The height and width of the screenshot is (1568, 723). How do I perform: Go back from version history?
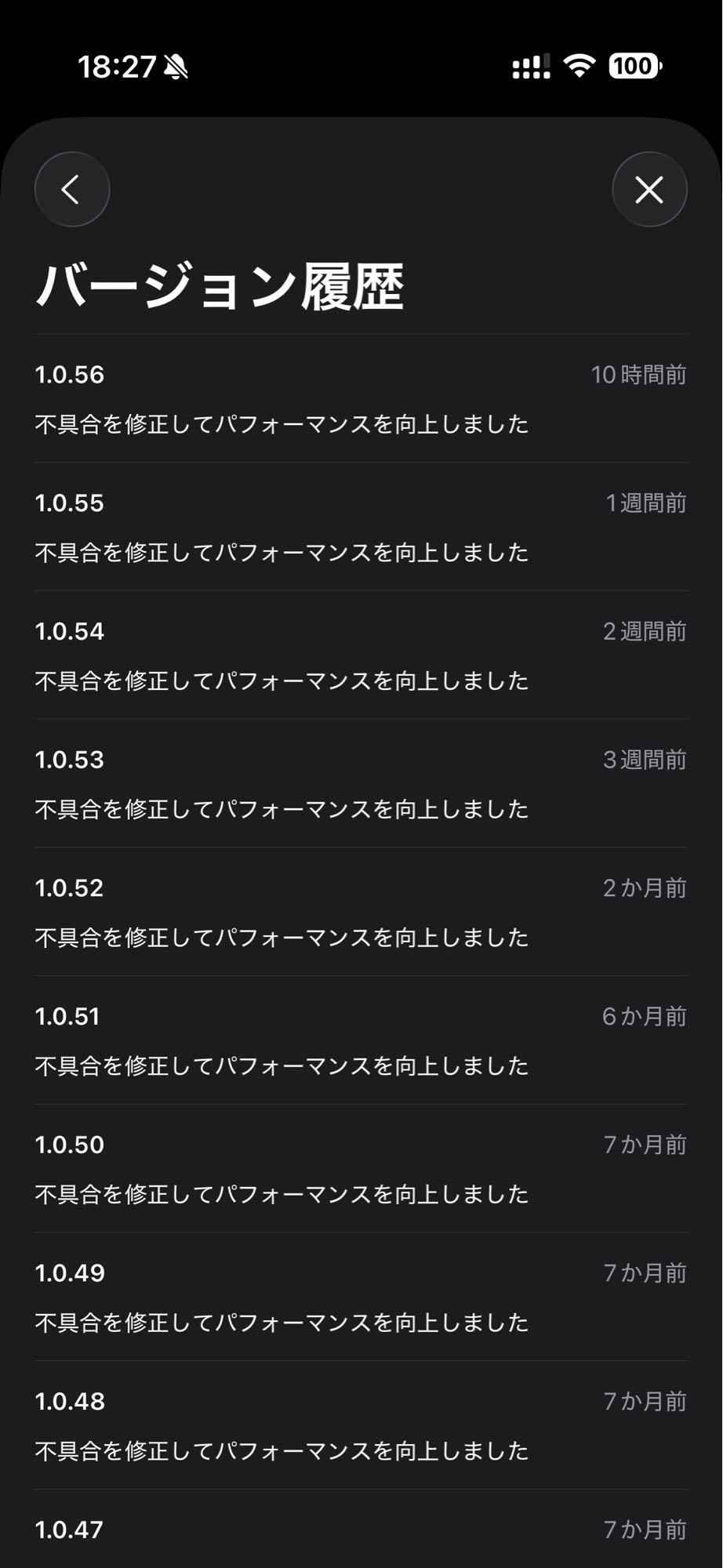[72, 189]
